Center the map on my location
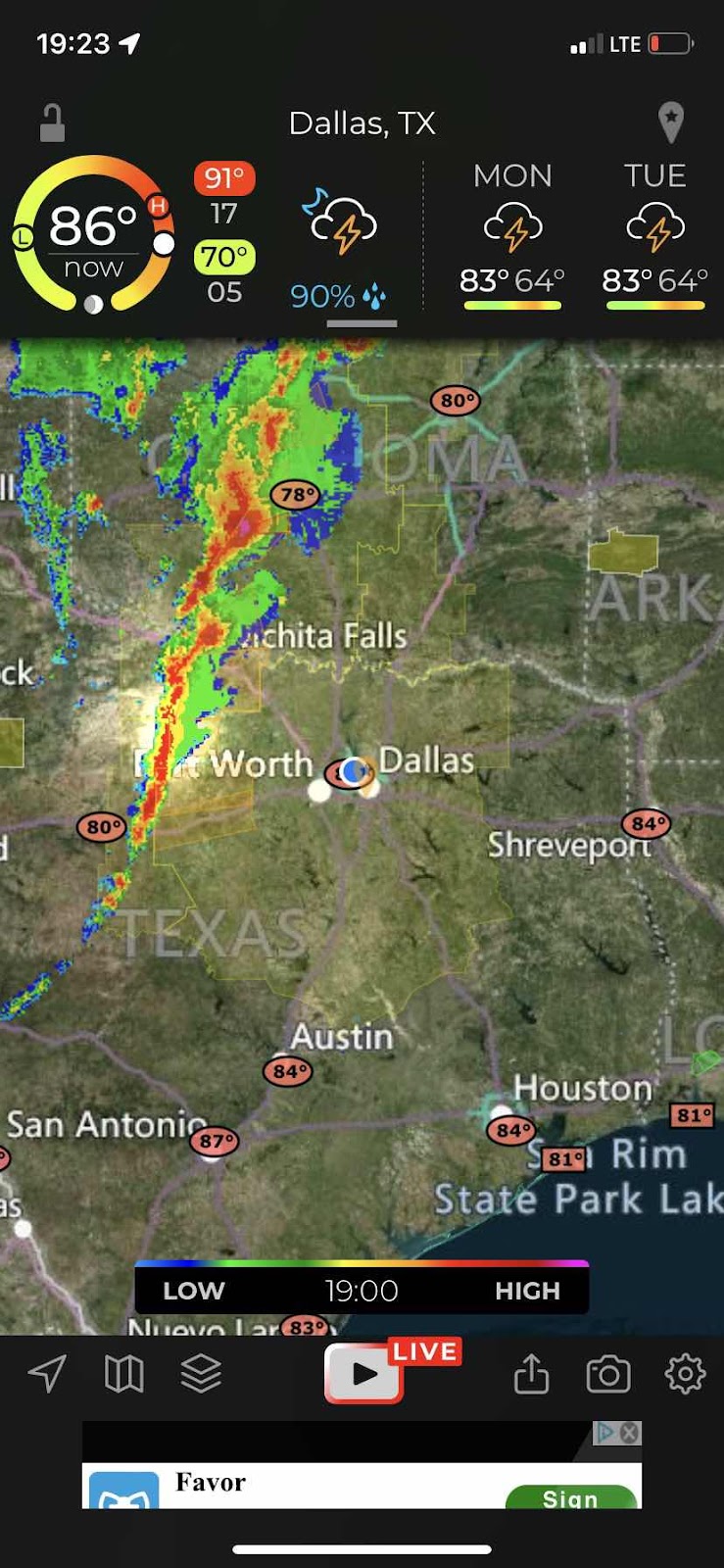This screenshot has width=724, height=1568. tap(47, 1374)
